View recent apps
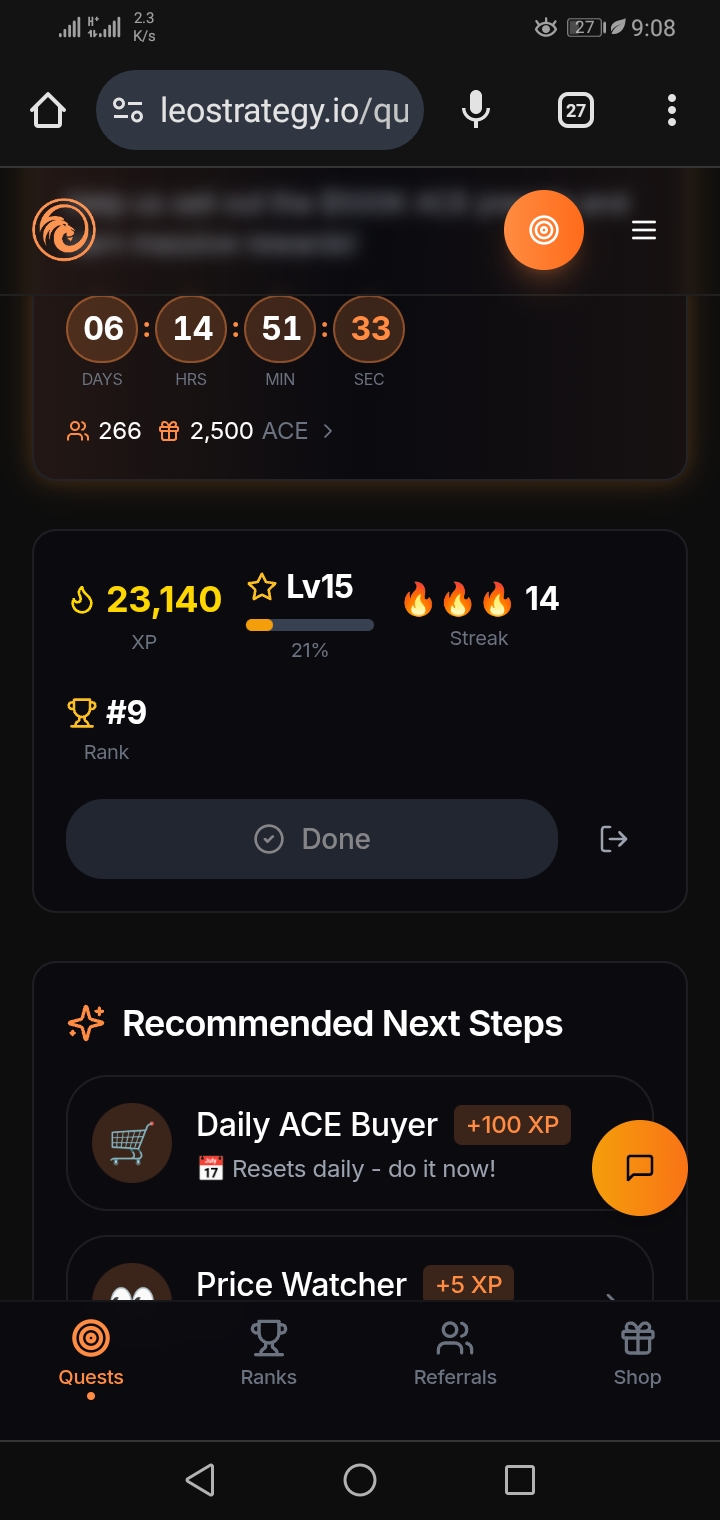Image resolution: width=720 pixels, height=1520 pixels. tap(519, 1479)
